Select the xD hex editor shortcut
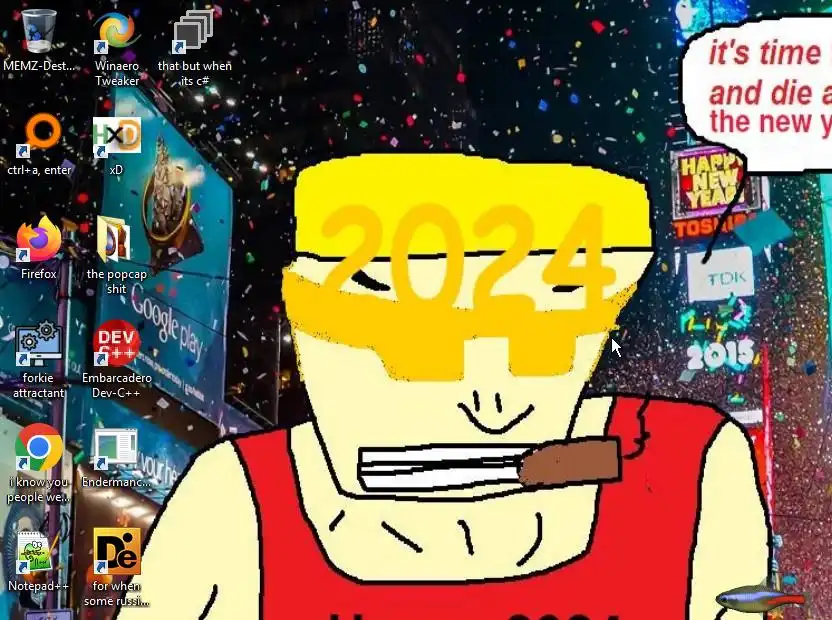The image size is (832, 620). pos(116,135)
